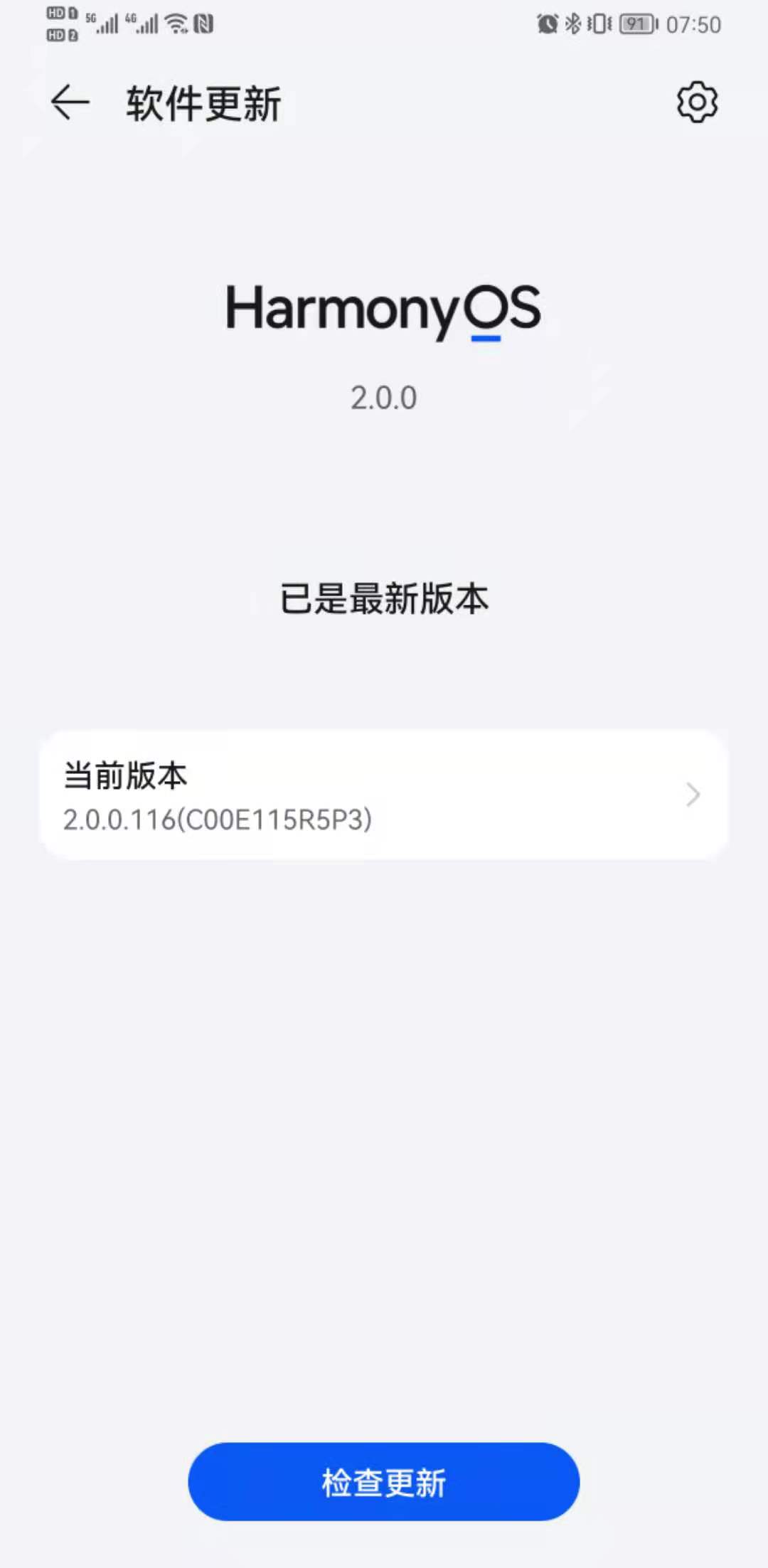Tap the 检查更新 button
768x1568 pixels.
[x=384, y=1482]
